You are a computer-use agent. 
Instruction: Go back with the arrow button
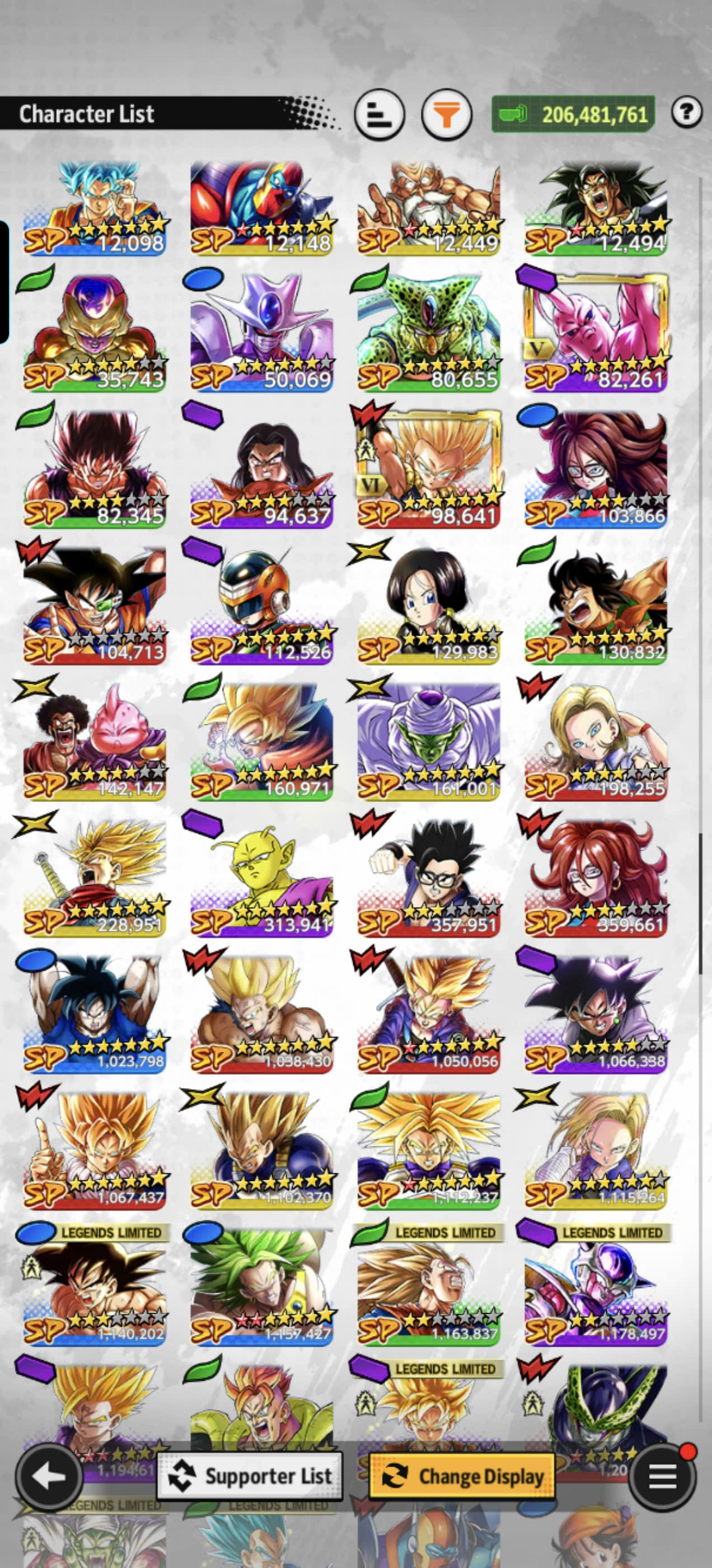coord(49,1476)
